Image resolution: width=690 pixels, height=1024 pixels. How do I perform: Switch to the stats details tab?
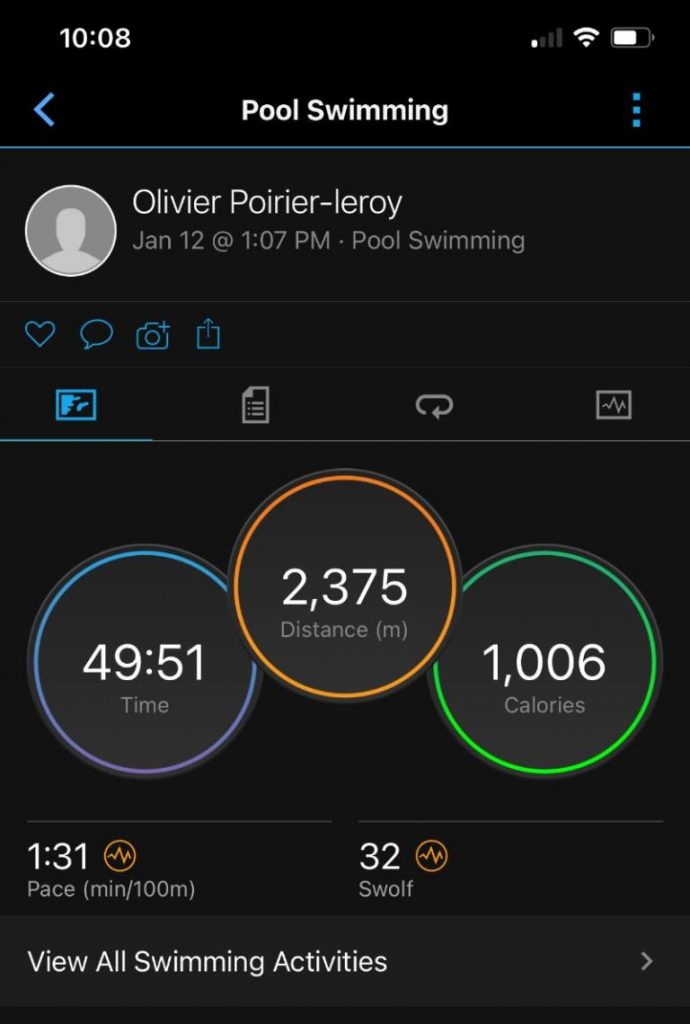(256, 405)
